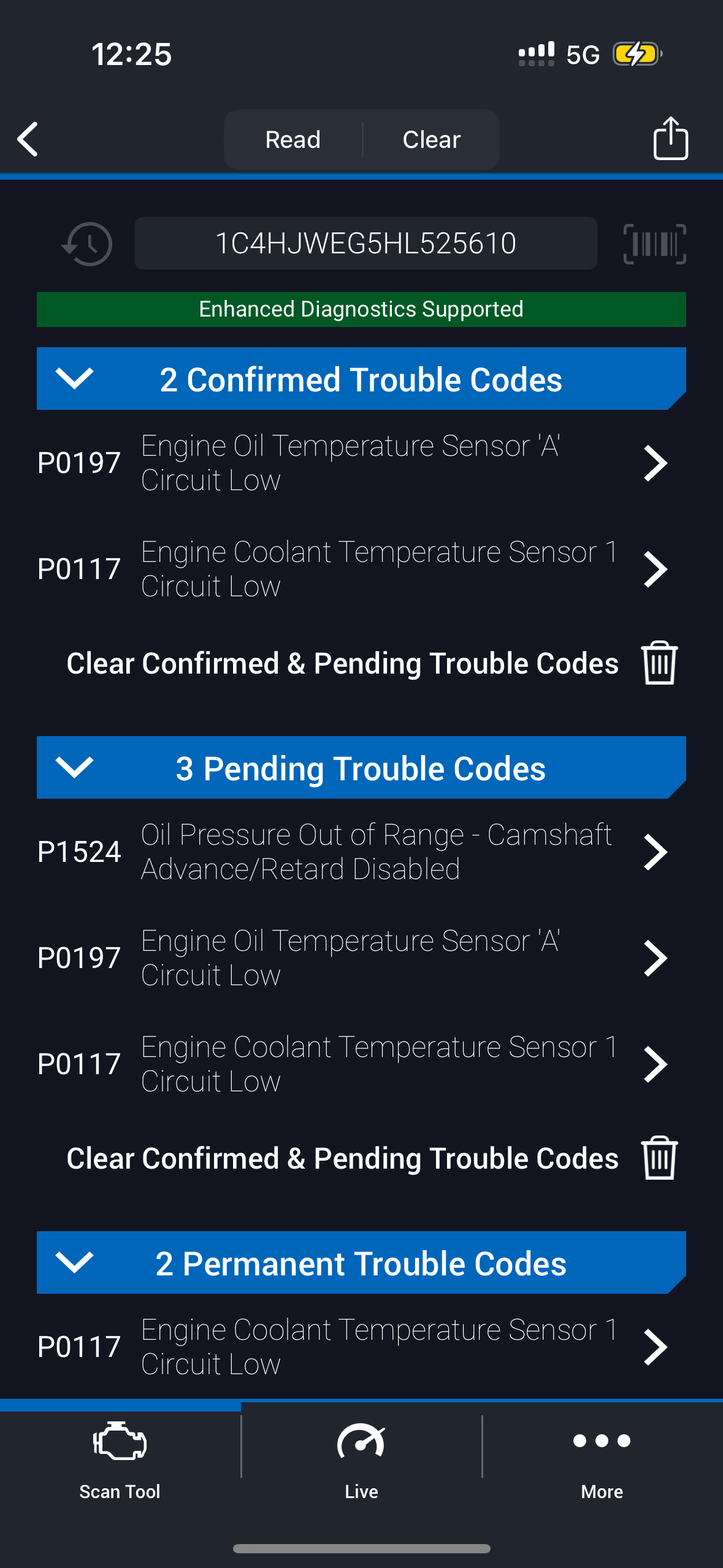Go back using the top-left arrow
Screen dimensions: 723x1568
pos(28,139)
